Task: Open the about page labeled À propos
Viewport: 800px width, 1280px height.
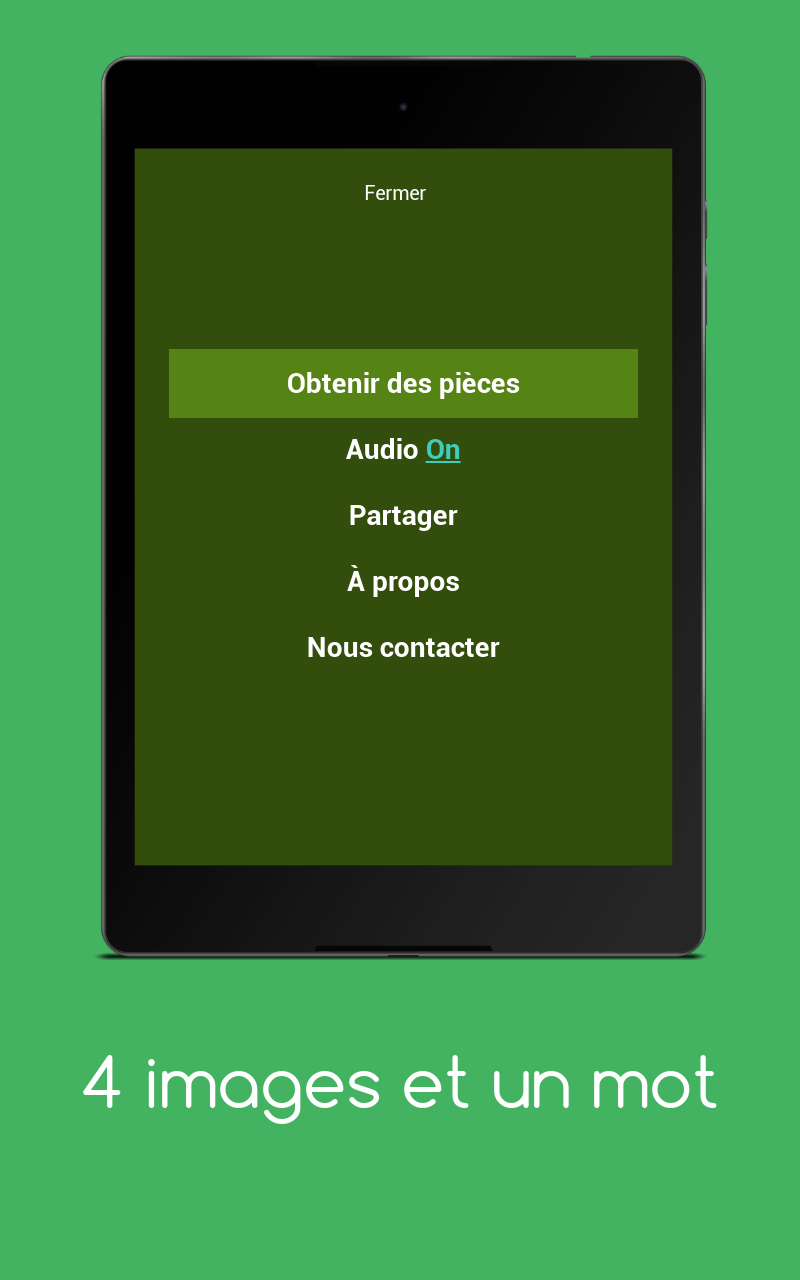Action: pos(403,581)
